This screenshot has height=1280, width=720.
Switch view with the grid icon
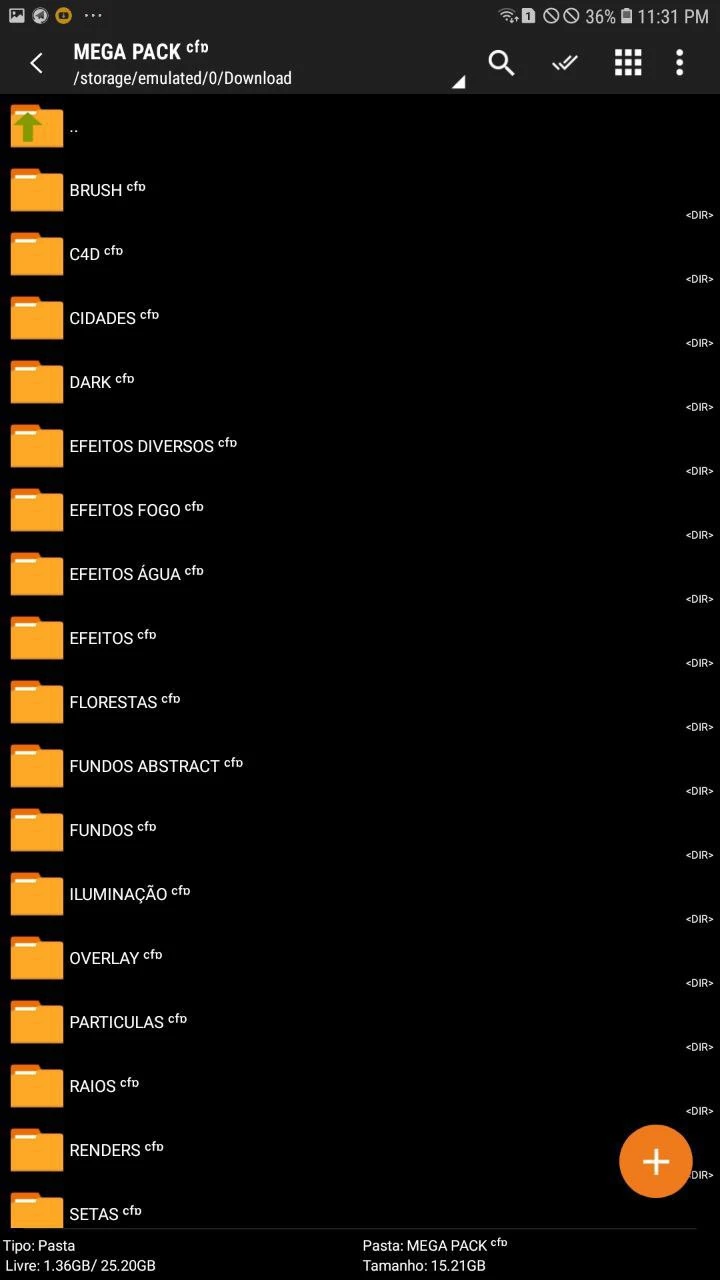(628, 63)
